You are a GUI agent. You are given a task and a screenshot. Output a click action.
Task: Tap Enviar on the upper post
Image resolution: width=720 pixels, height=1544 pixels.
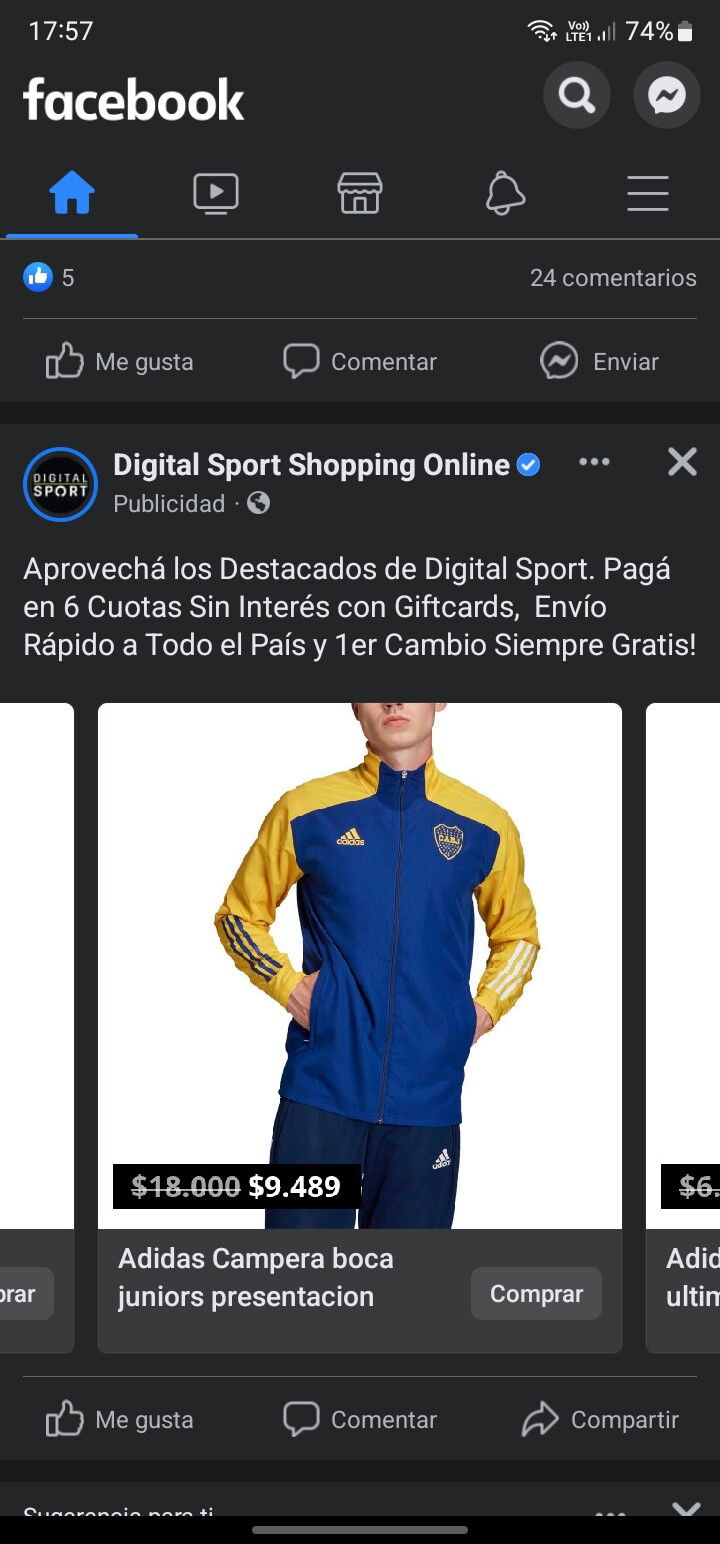click(599, 361)
